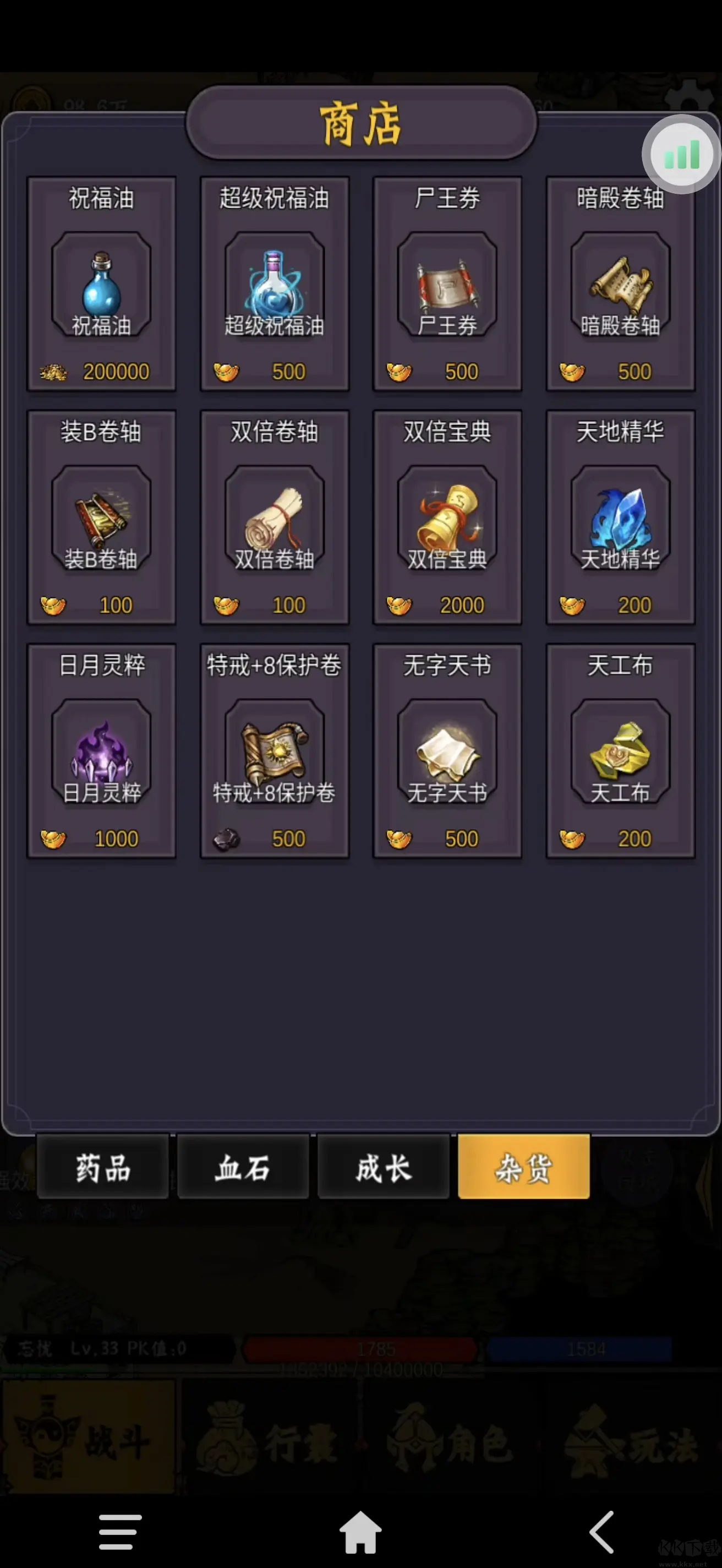
Task: Select the 装B卷轴 shop item
Action: pos(102,518)
